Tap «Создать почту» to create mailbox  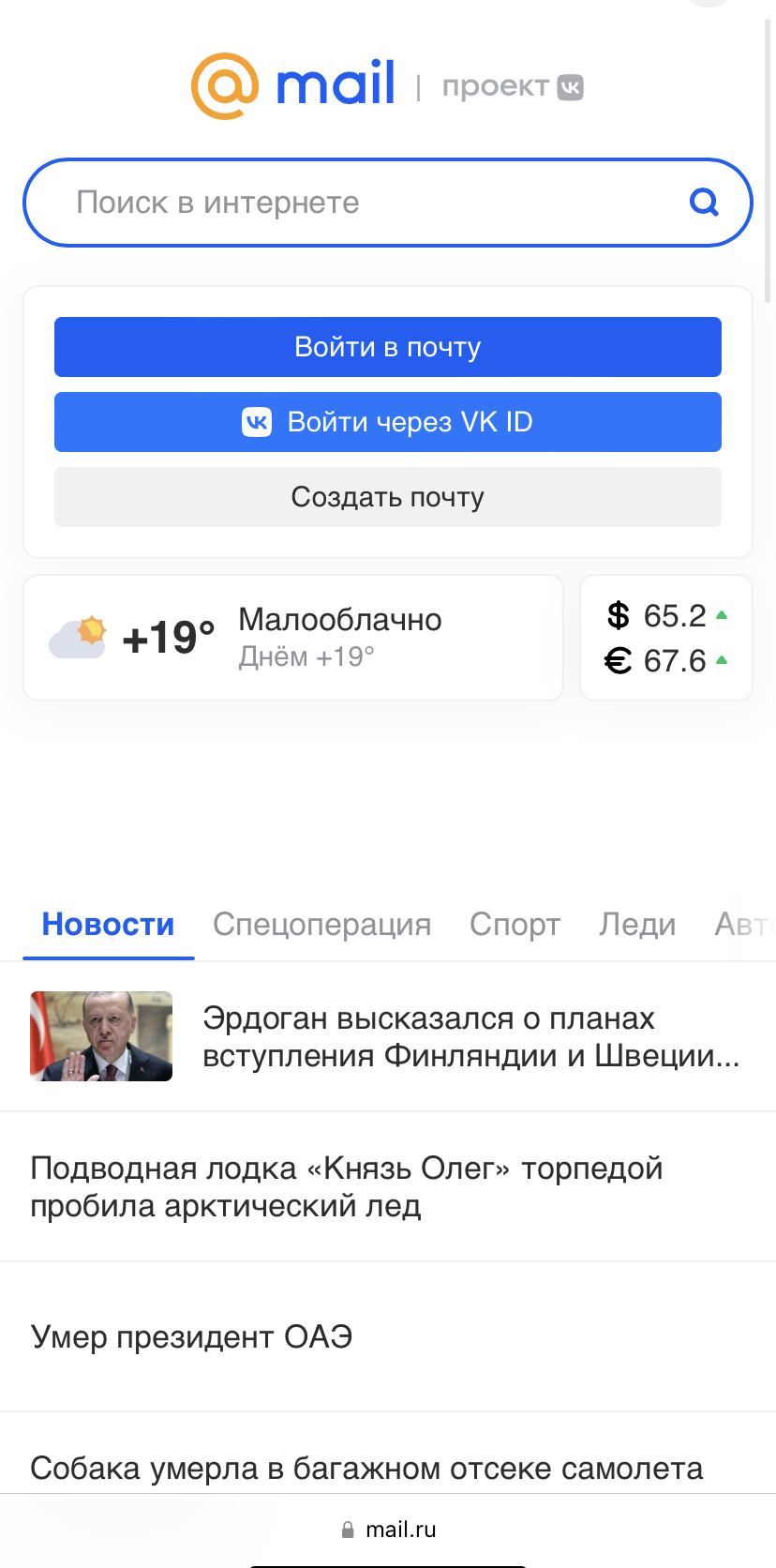(x=388, y=497)
